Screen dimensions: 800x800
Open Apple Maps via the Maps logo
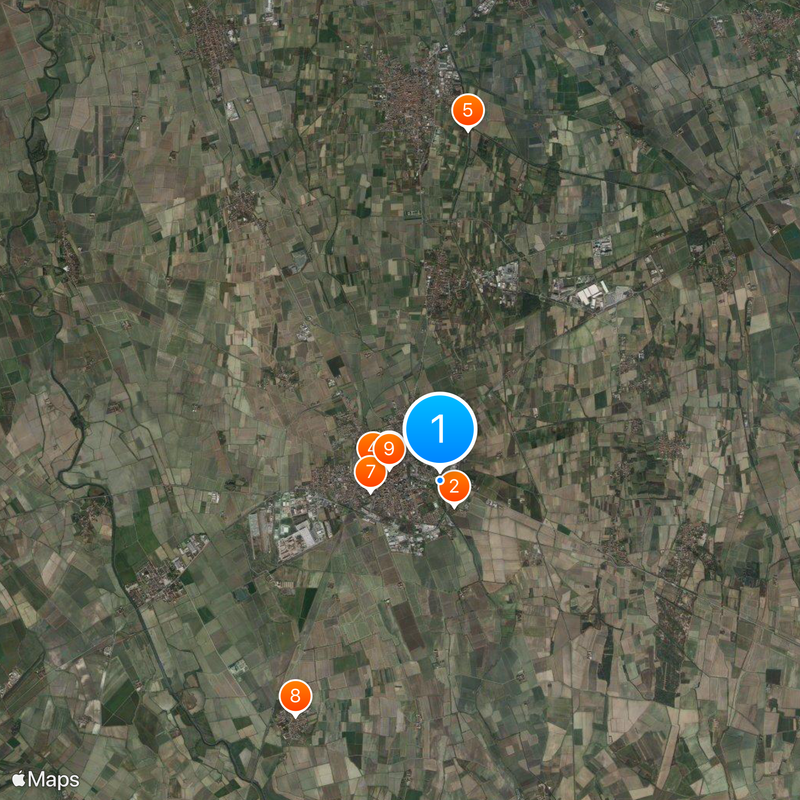(x=46, y=779)
